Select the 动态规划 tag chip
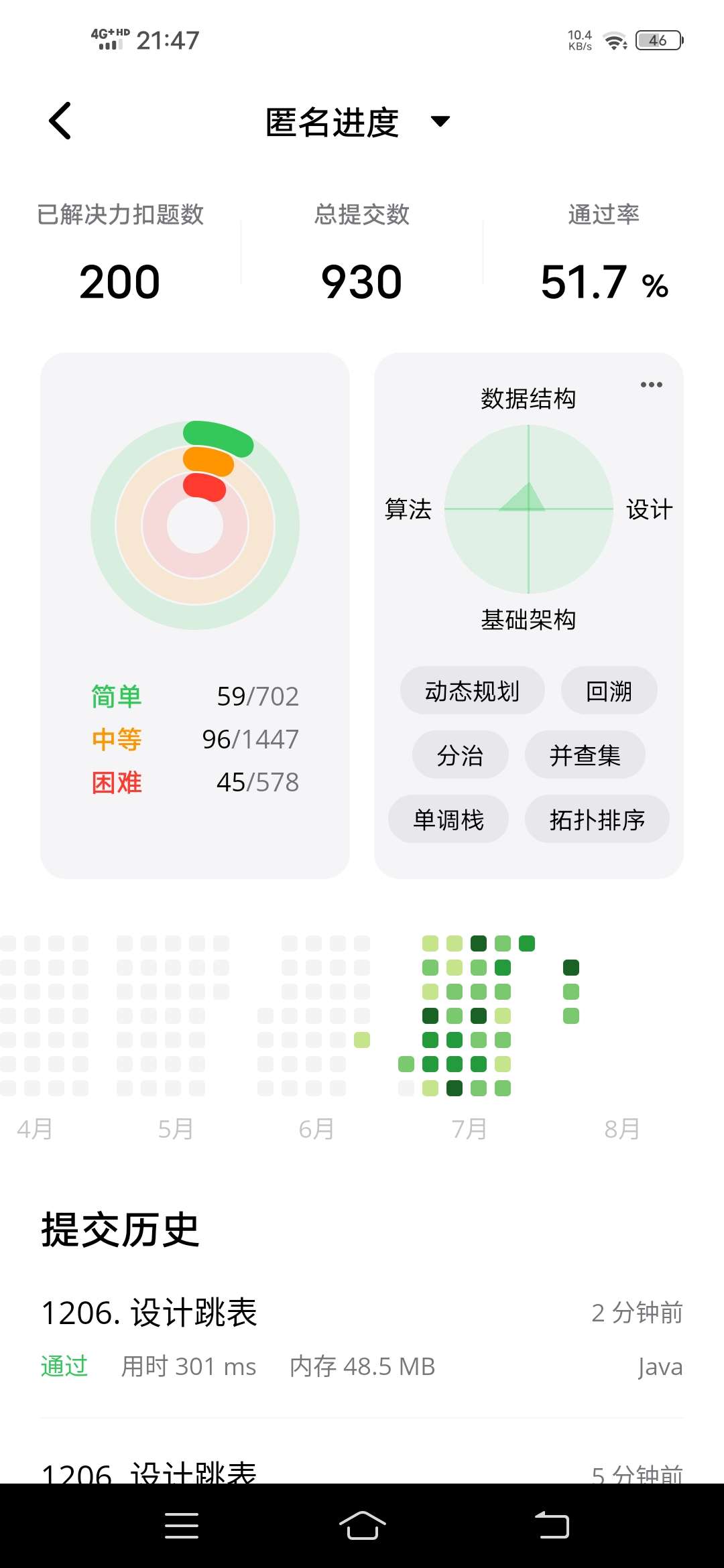The width and height of the screenshot is (724, 1568). (x=472, y=691)
